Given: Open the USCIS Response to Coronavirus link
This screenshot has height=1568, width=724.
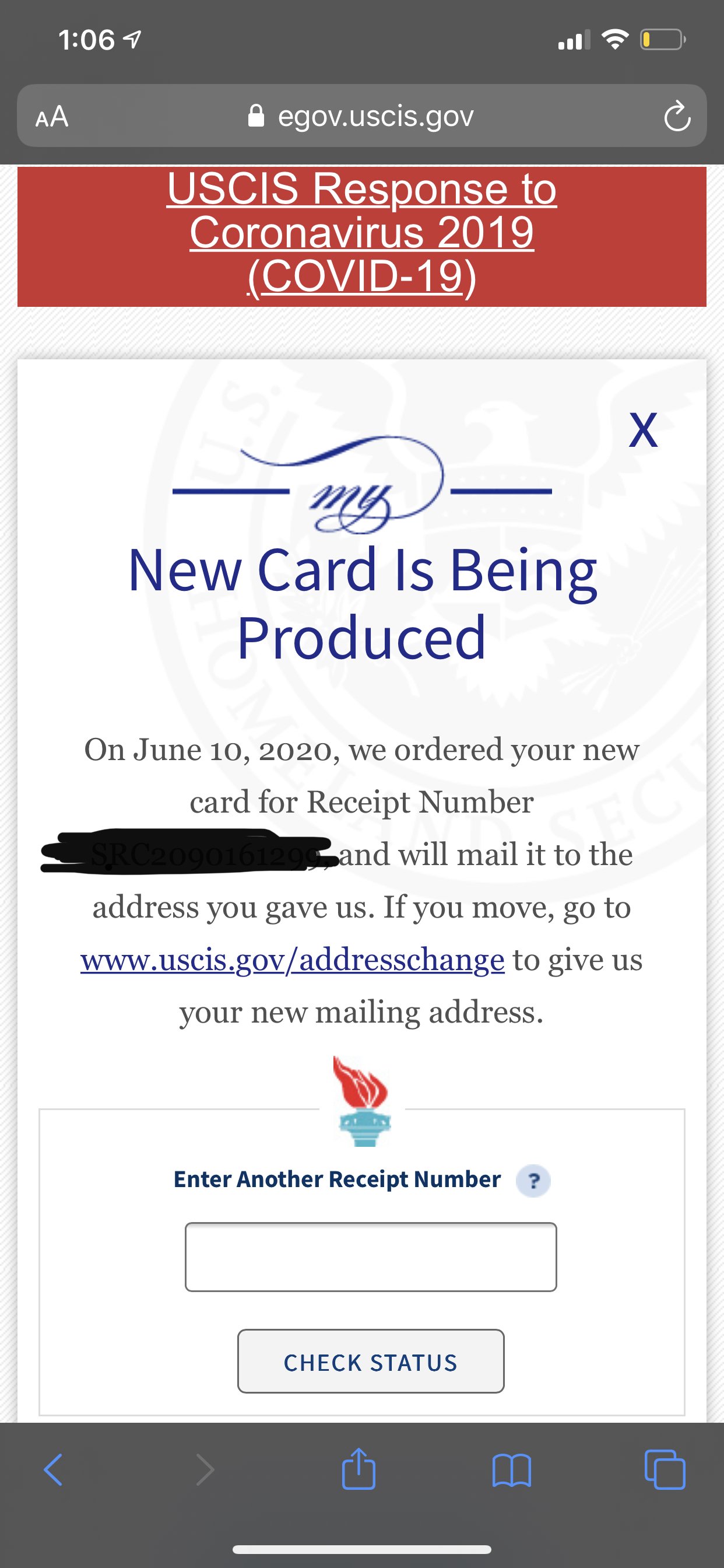Looking at the screenshot, I should 362,232.
